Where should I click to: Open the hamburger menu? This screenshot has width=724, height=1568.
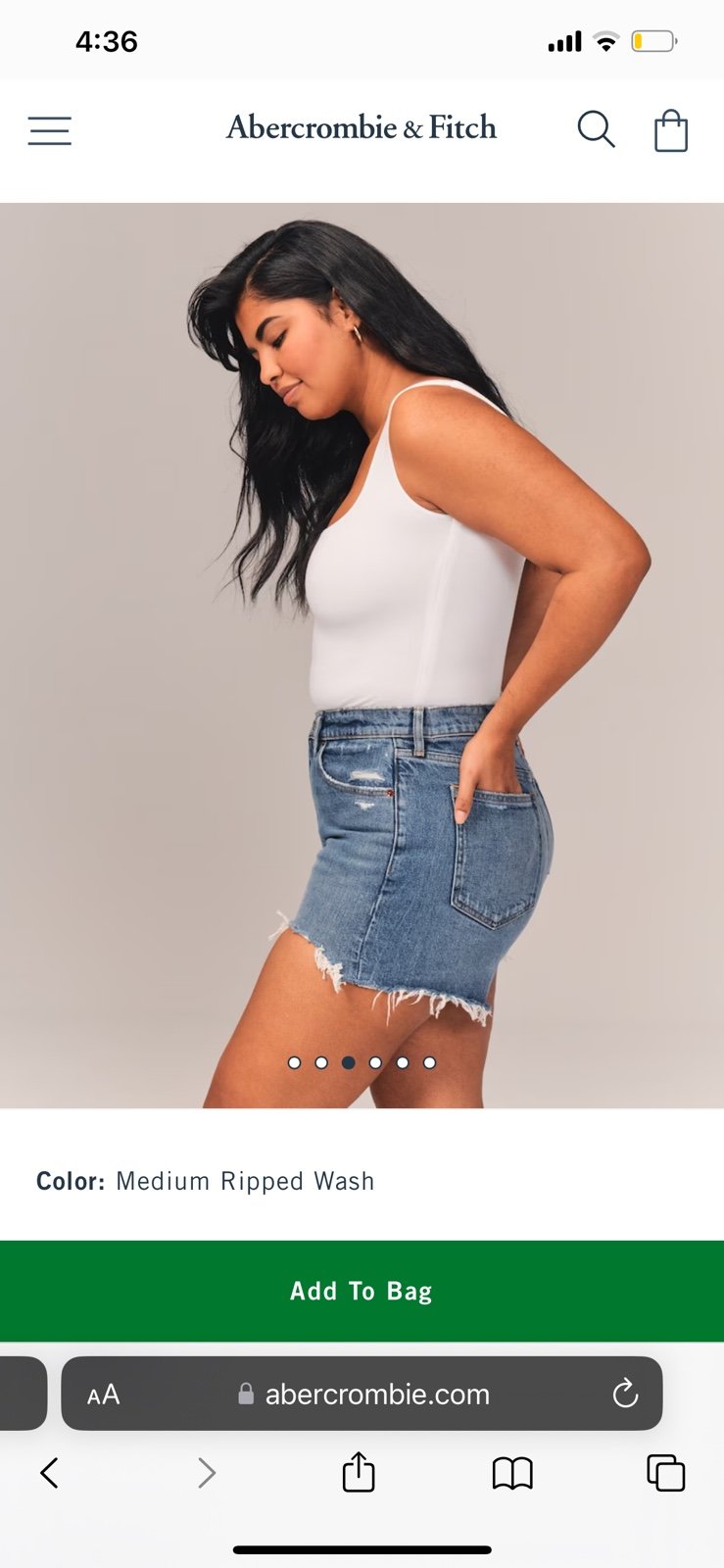coord(50,130)
